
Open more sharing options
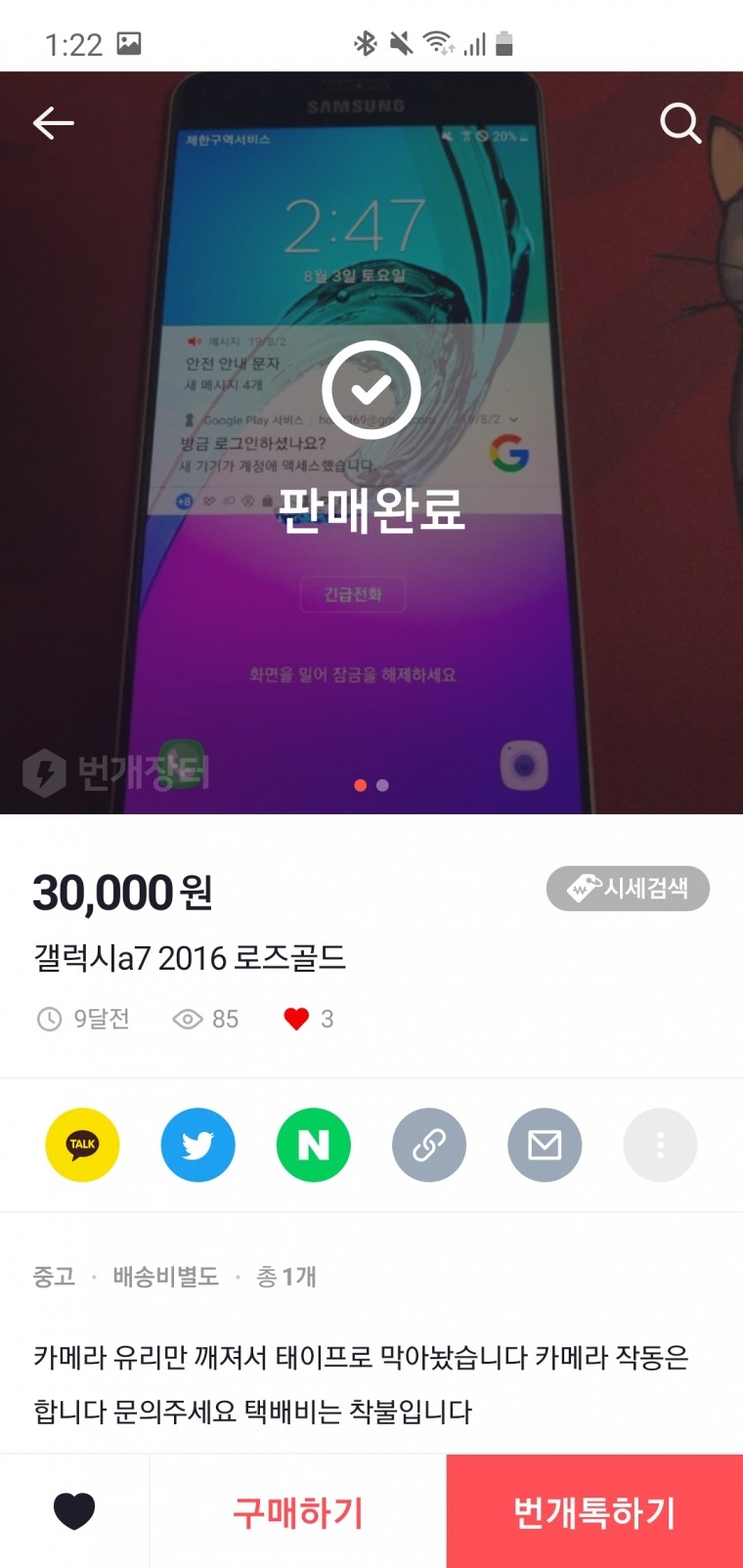click(x=660, y=1145)
